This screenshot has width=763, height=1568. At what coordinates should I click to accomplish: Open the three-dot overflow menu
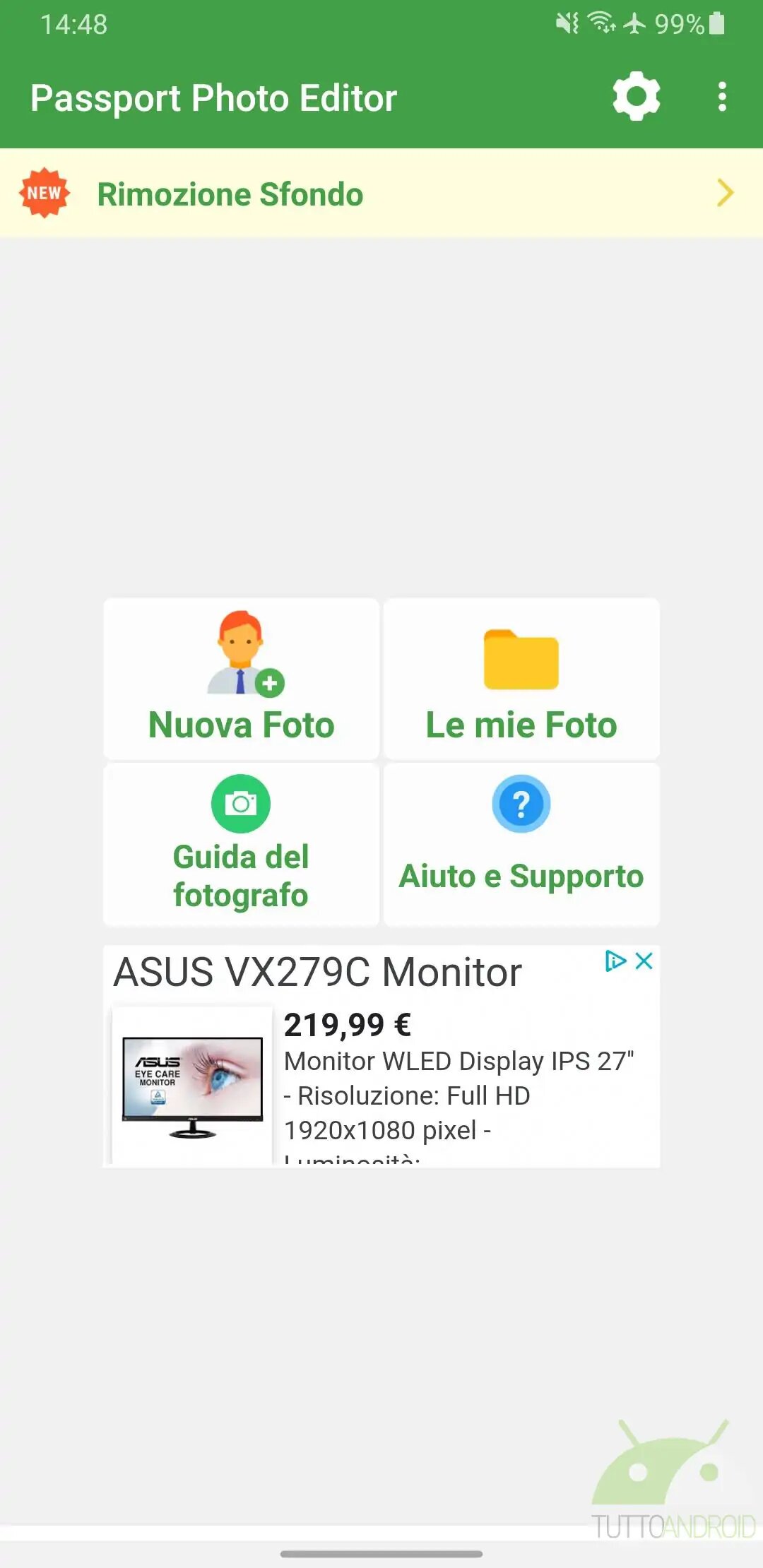721,97
